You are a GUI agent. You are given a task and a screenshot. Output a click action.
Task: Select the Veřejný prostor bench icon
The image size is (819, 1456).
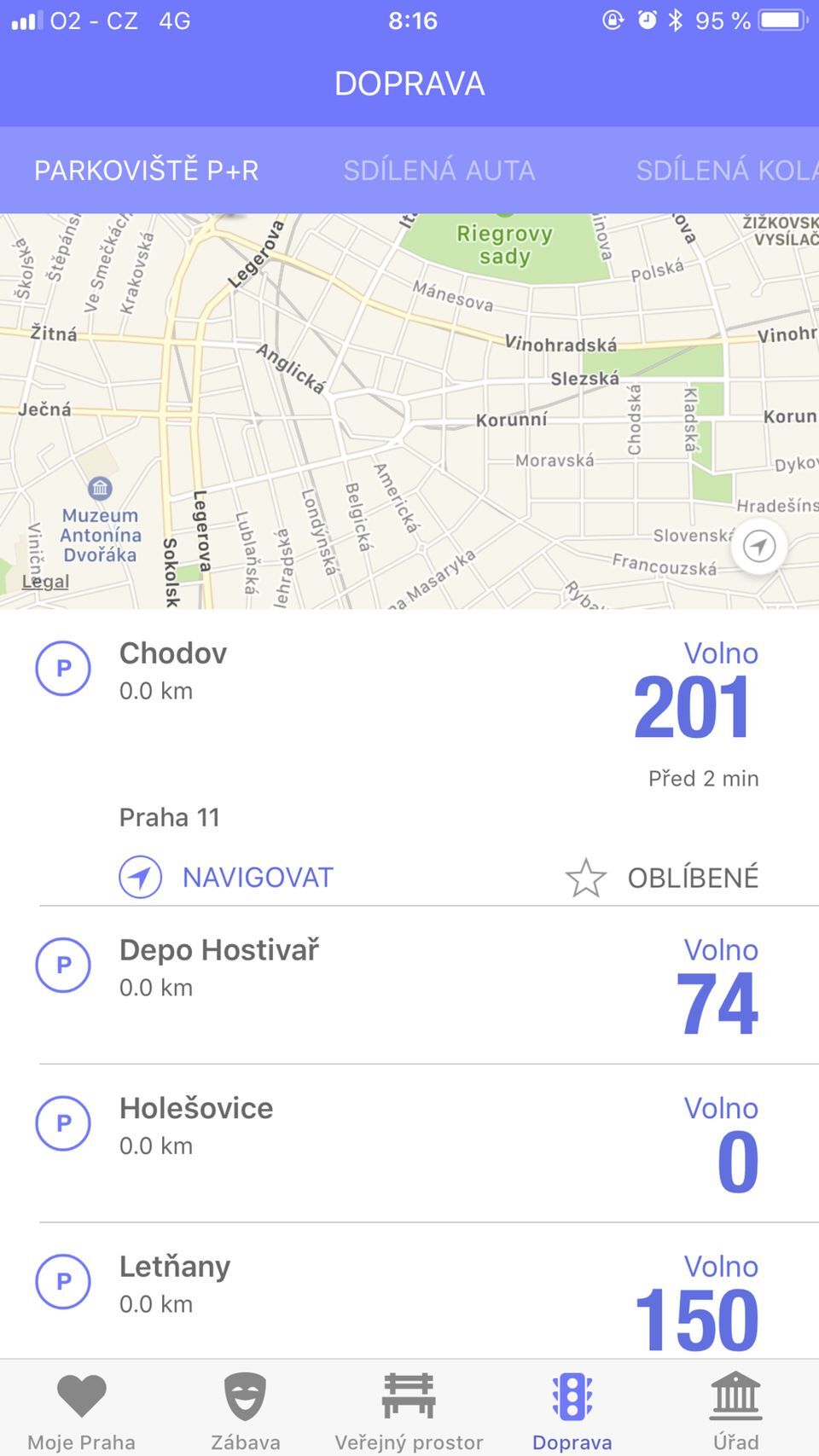click(x=408, y=1397)
